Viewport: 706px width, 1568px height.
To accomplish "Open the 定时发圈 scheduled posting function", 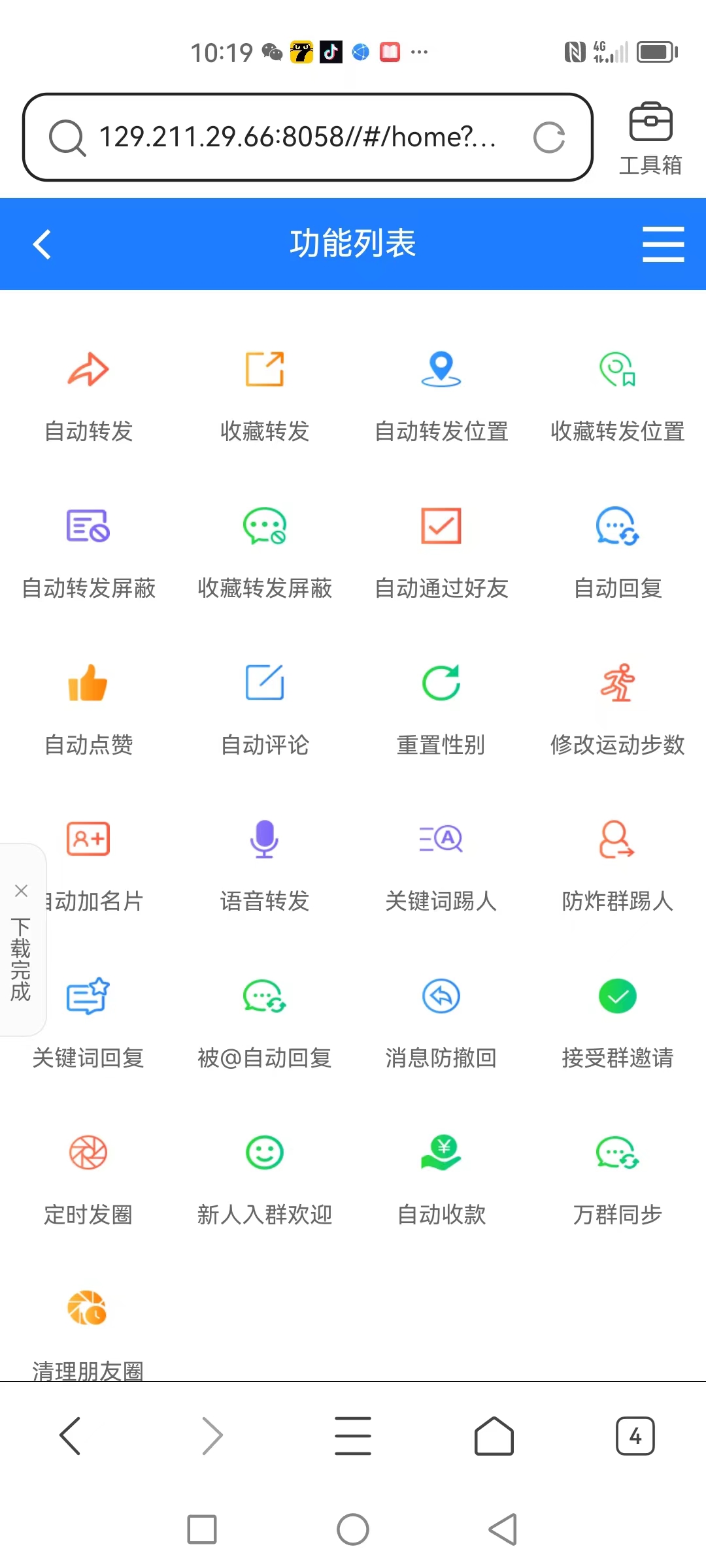I will tap(88, 1179).
